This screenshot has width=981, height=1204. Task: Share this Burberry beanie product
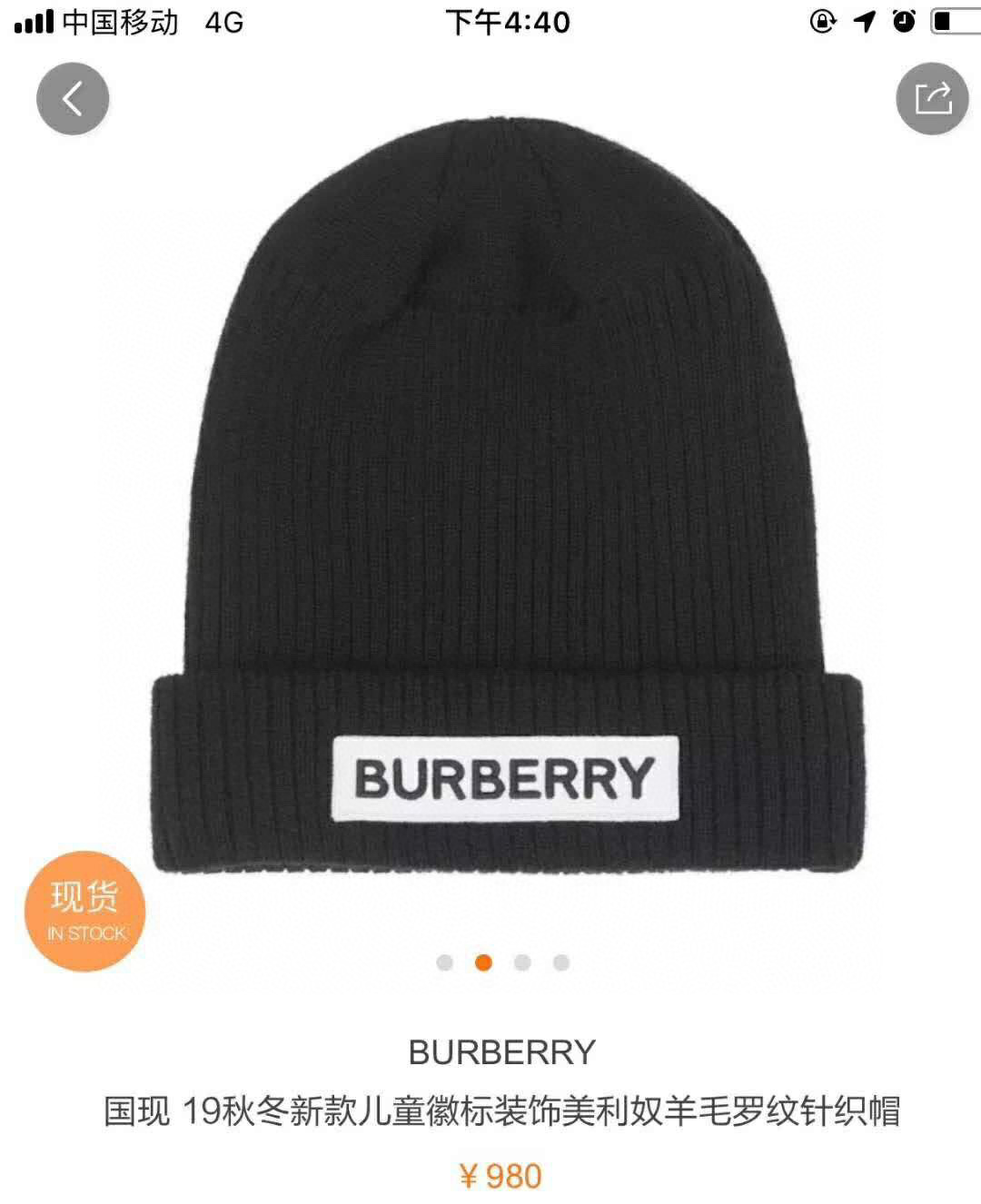click(932, 99)
